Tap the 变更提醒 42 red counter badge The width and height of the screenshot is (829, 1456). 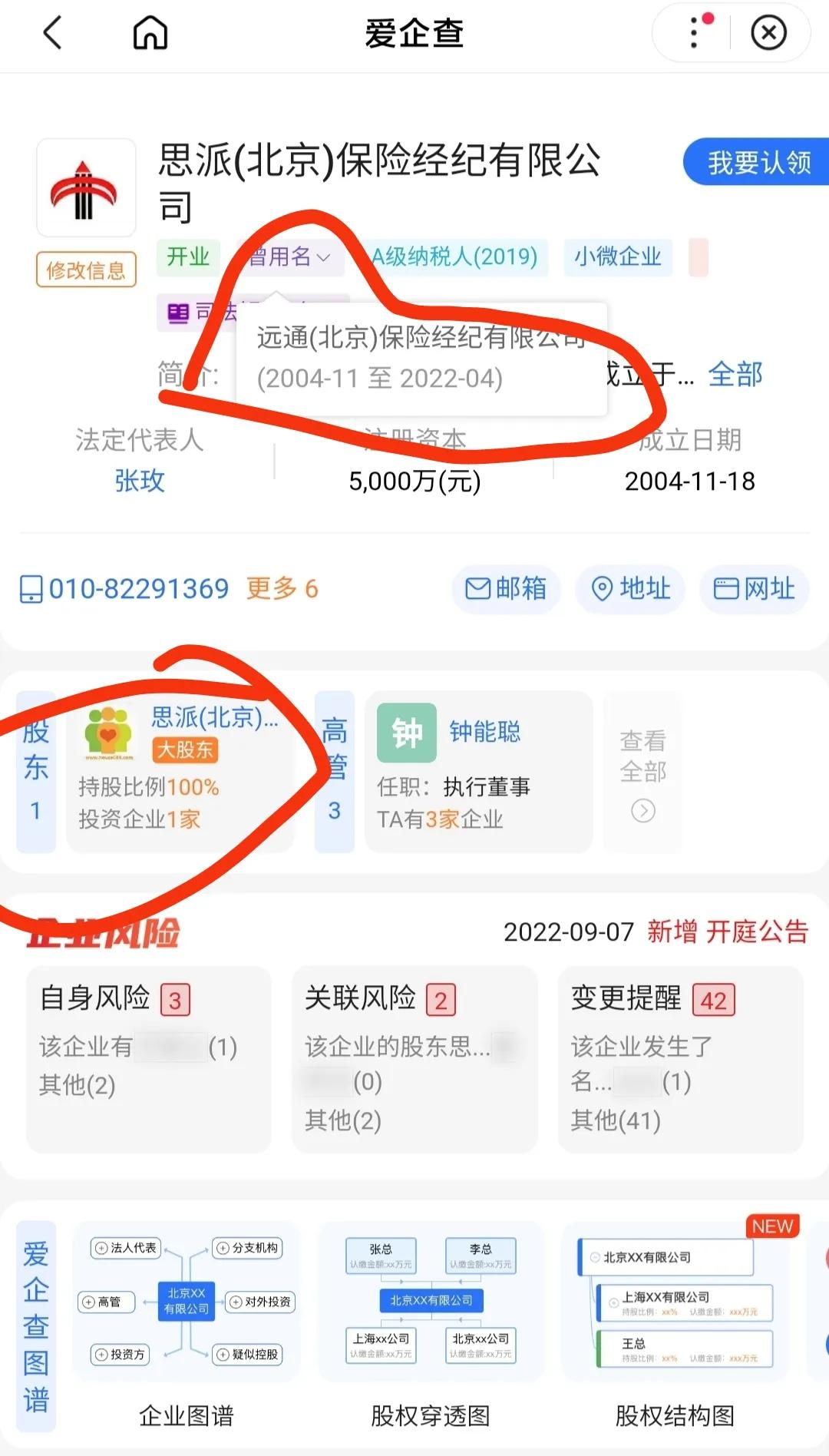[x=714, y=999]
